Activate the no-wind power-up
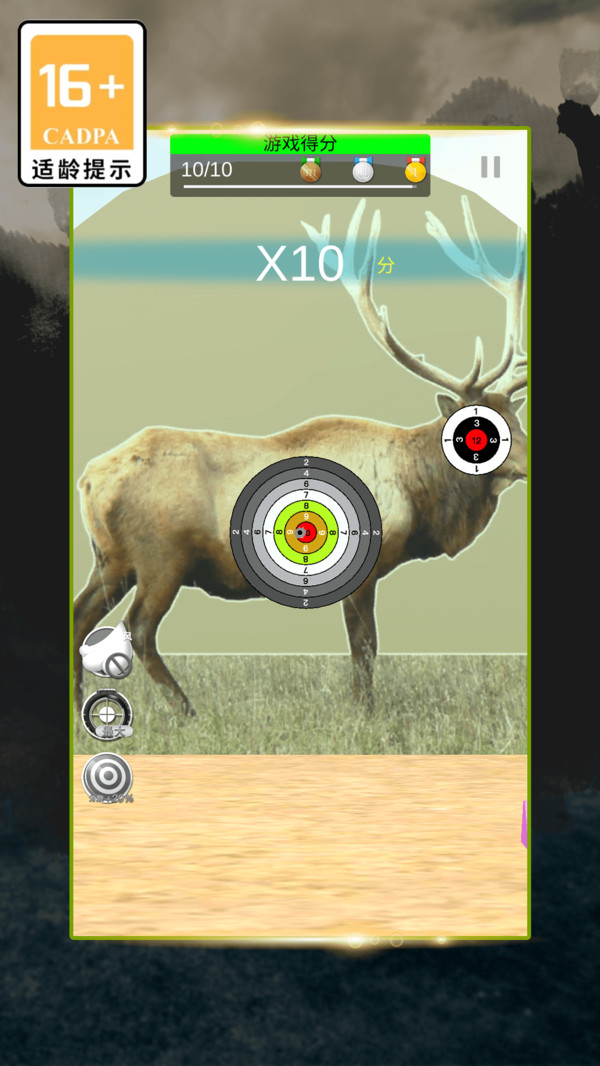This screenshot has height=1066, width=600. pos(106,650)
